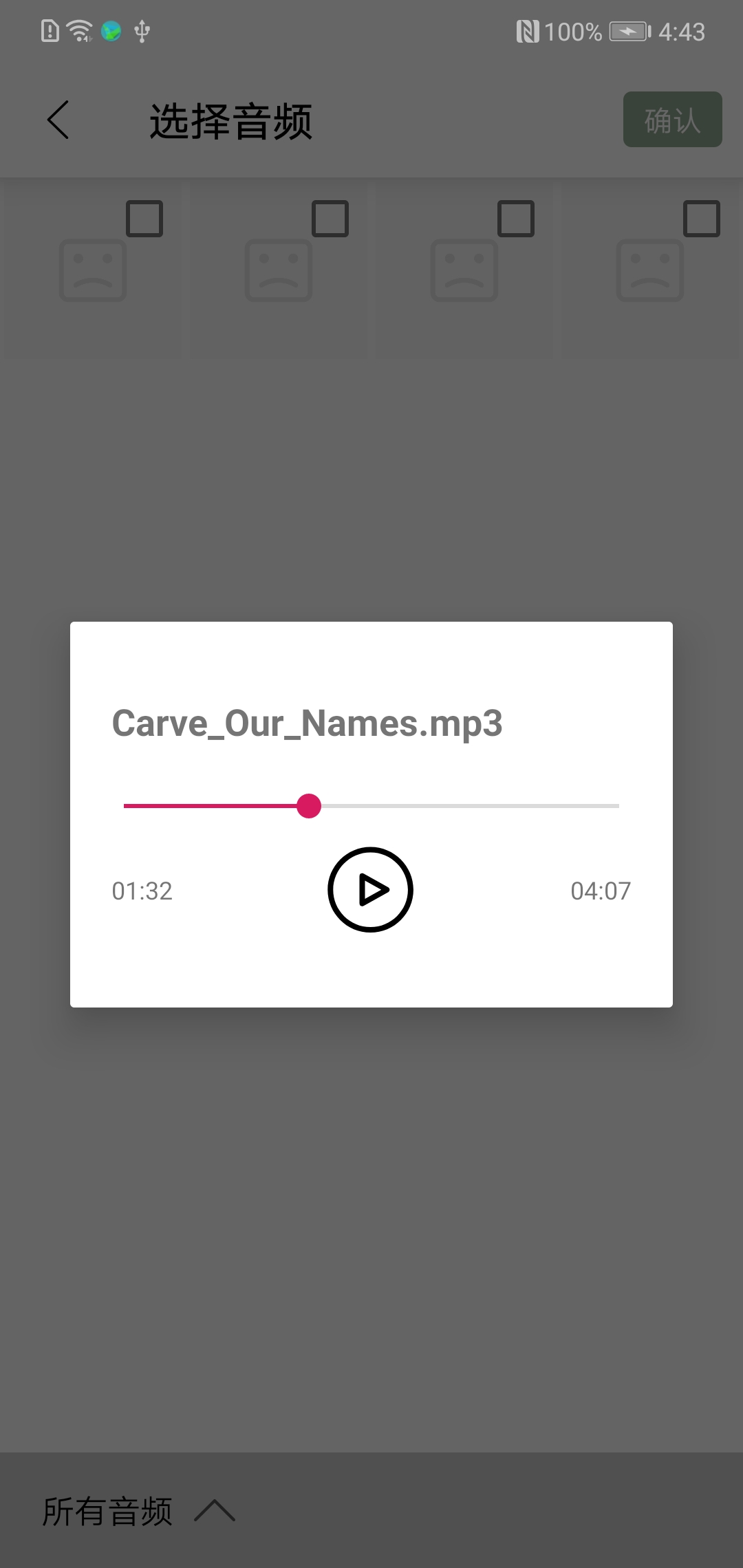The width and height of the screenshot is (743, 1568).
Task: Play Carve_Our_Names.mp3 in the dialog
Action: coord(370,889)
